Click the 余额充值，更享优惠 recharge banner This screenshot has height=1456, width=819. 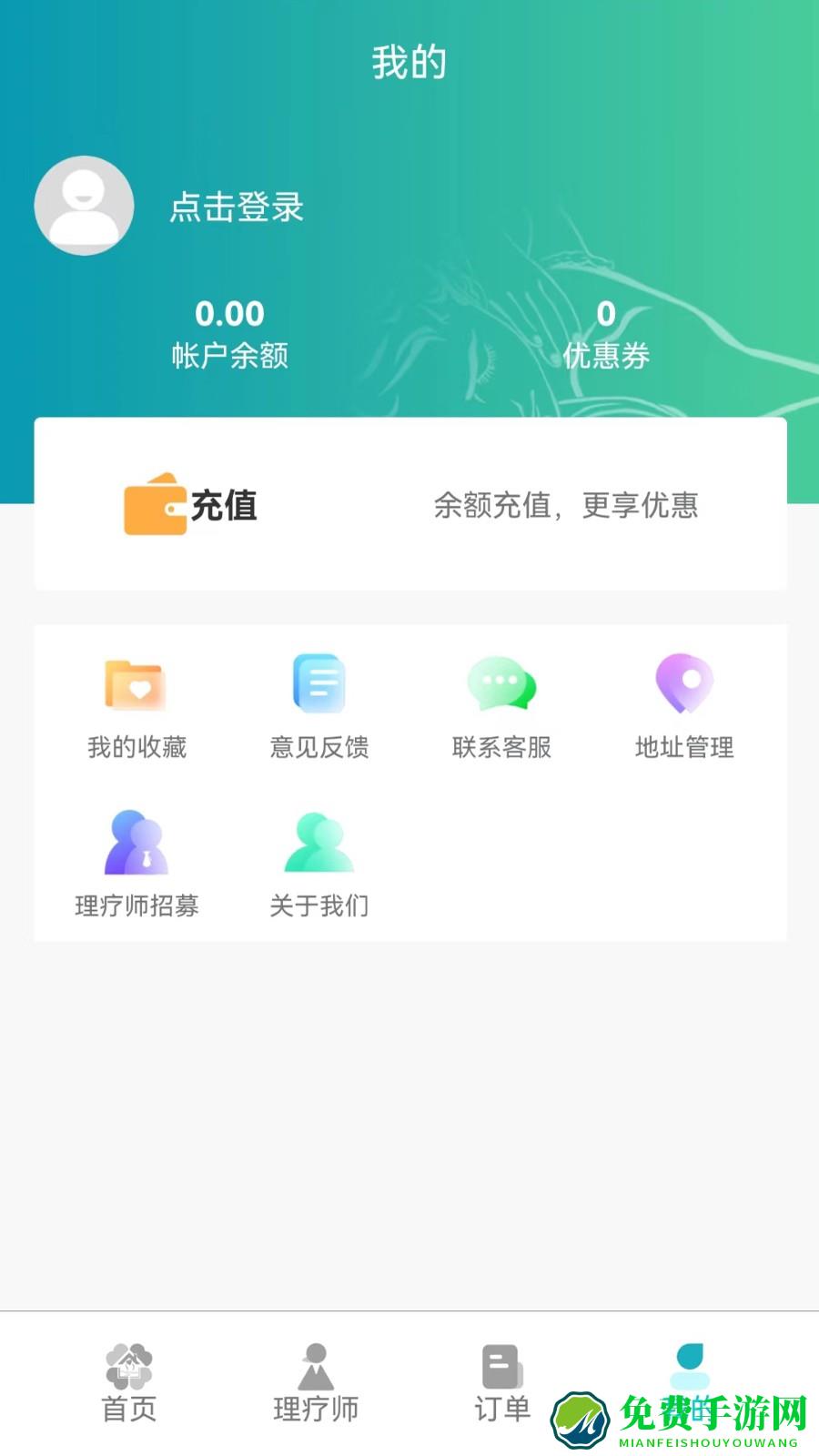click(569, 506)
